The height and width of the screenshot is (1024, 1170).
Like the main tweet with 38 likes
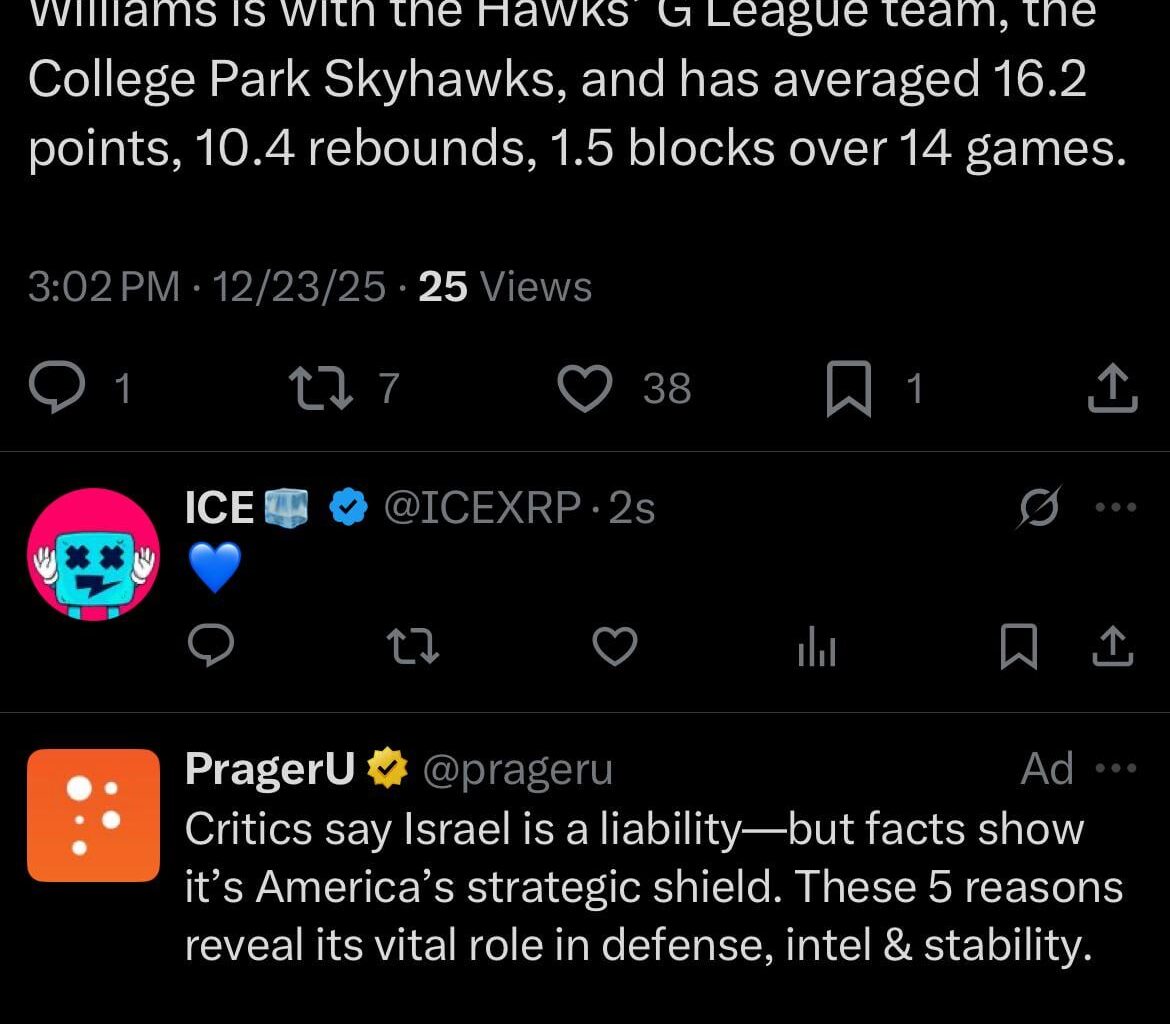click(584, 388)
